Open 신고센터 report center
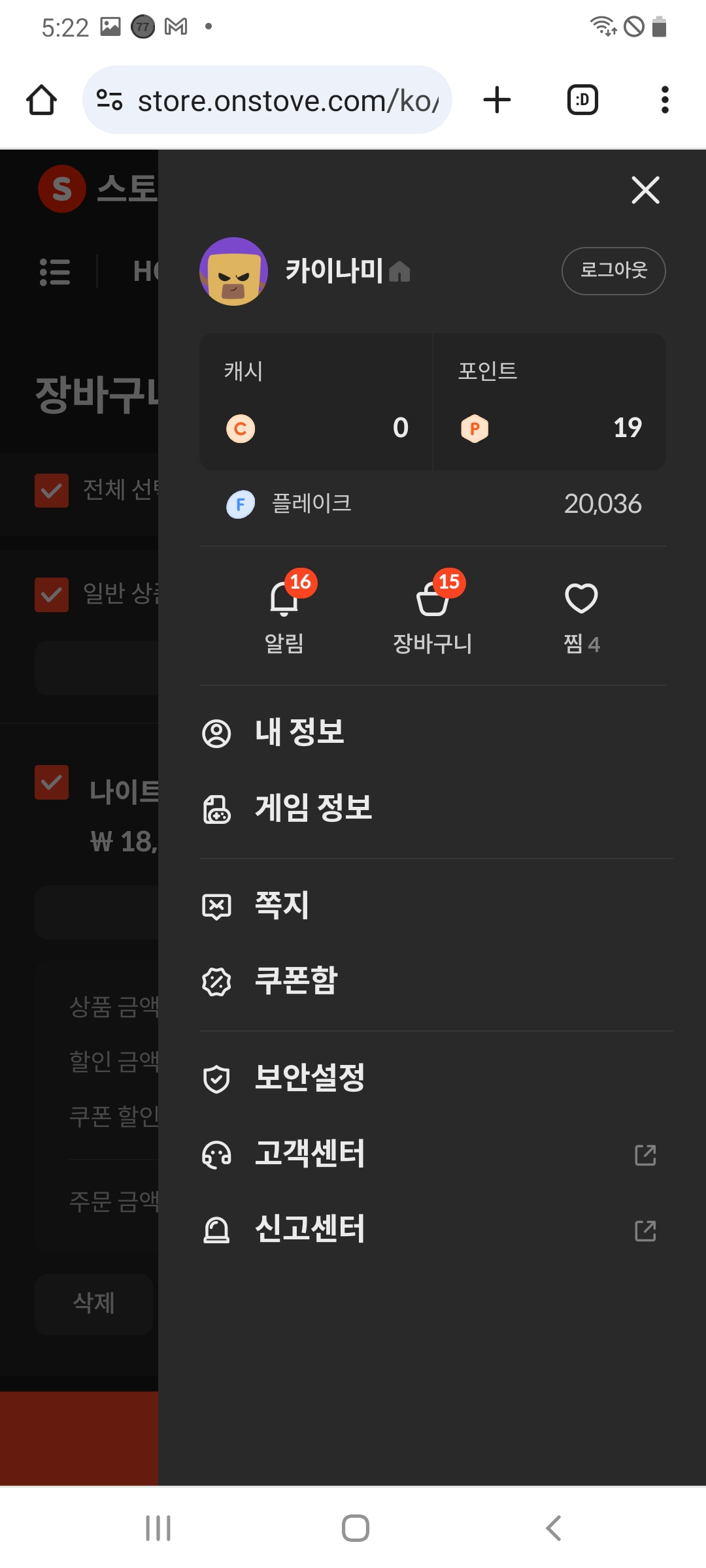The width and height of the screenshot is (706, 1568). tap(309, 1230)
